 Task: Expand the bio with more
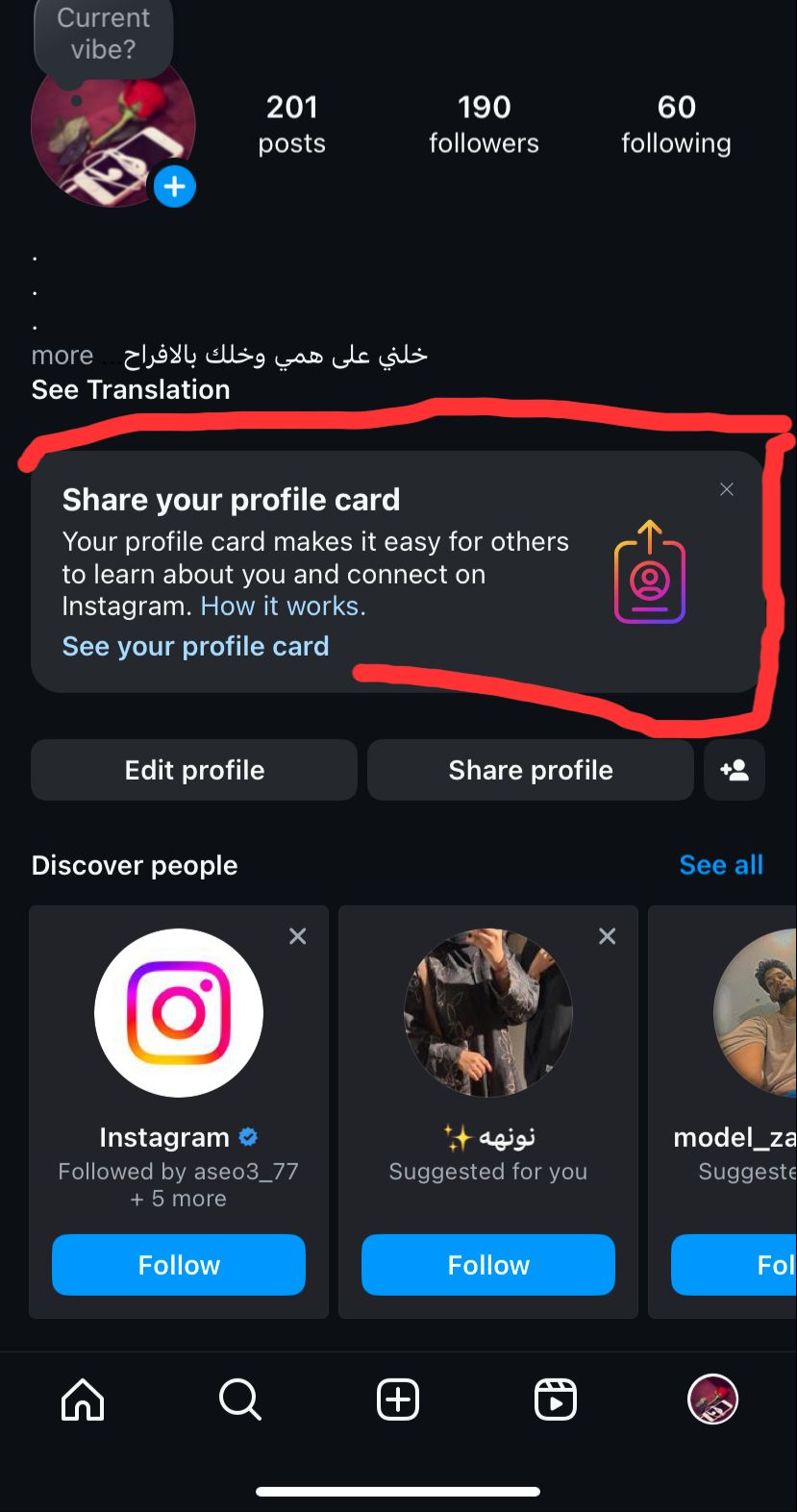62,356
